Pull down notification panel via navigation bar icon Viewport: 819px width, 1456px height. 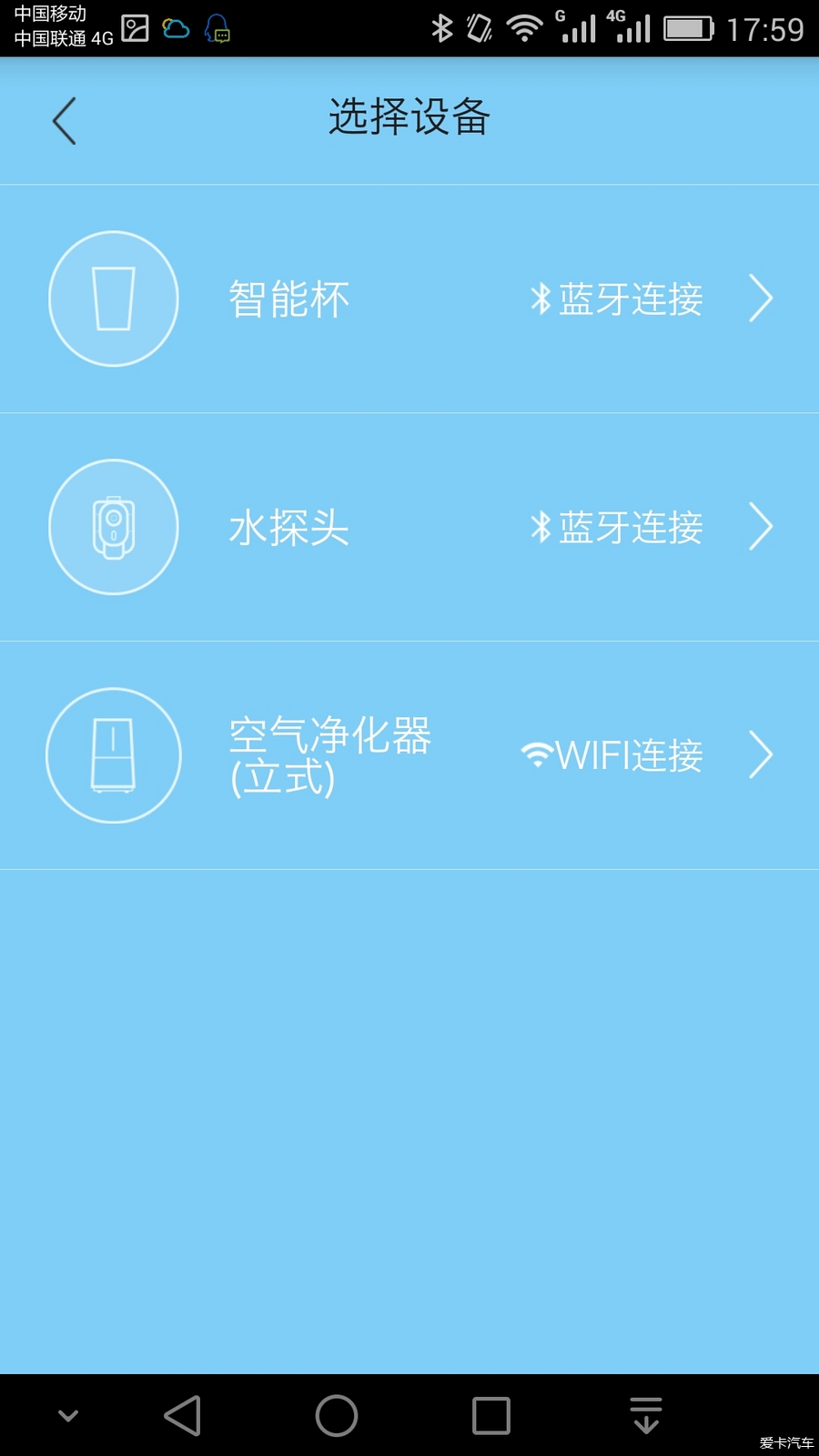[646, 1416]
